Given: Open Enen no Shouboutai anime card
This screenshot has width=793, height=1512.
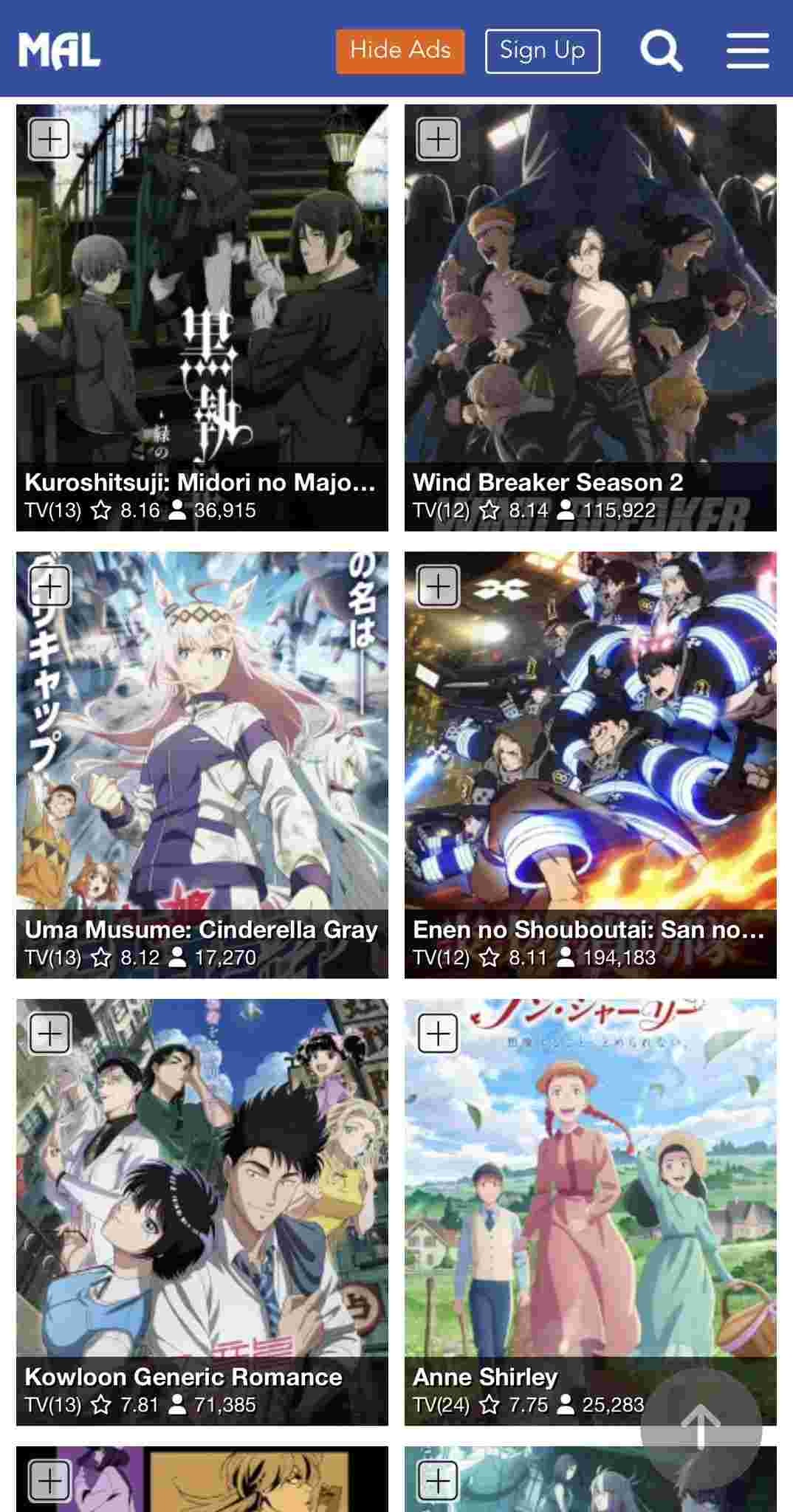Looking at the screenshot, I should coord(590,764).
